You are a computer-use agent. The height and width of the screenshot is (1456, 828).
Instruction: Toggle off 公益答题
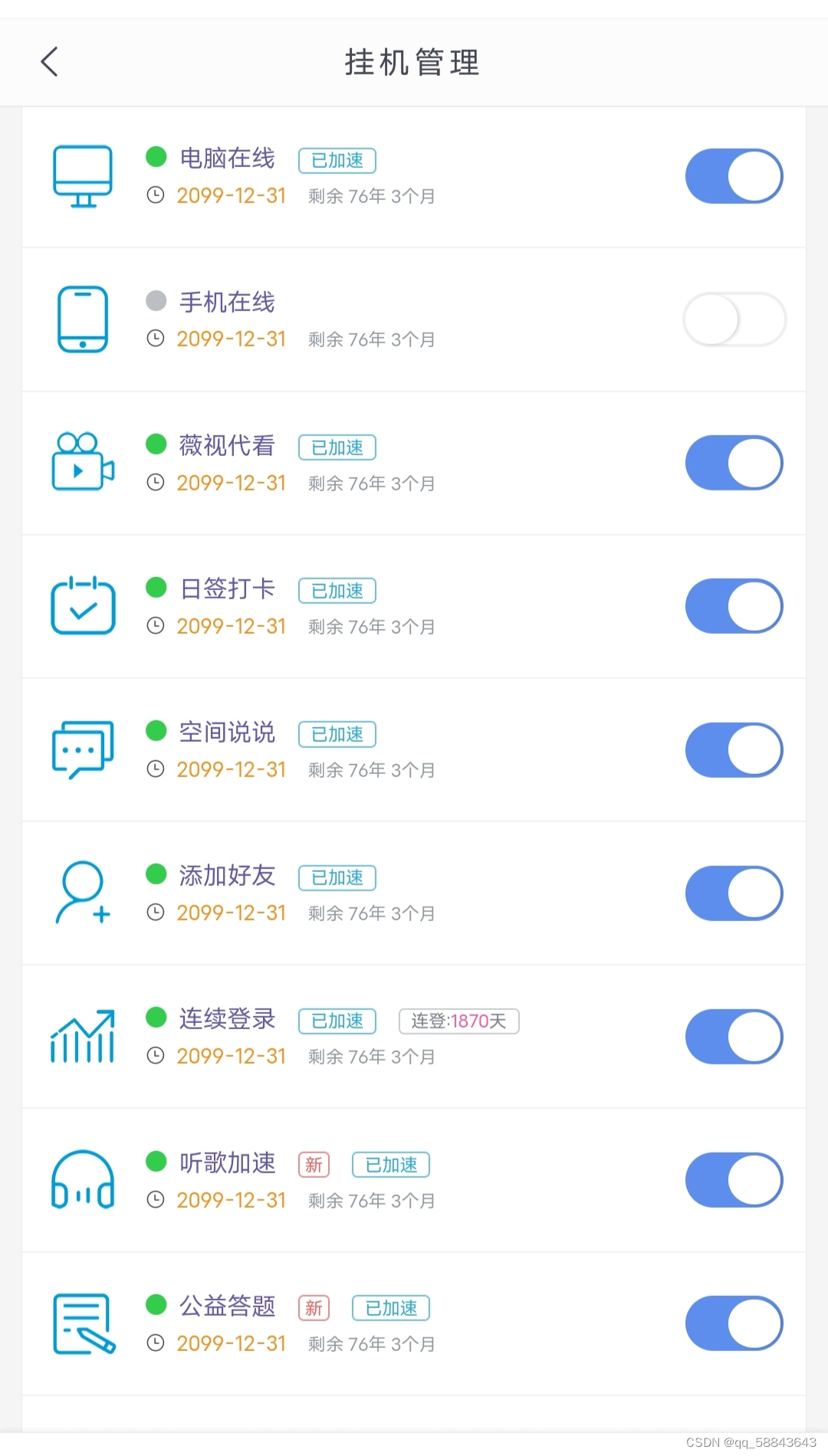pos(734,1323)
